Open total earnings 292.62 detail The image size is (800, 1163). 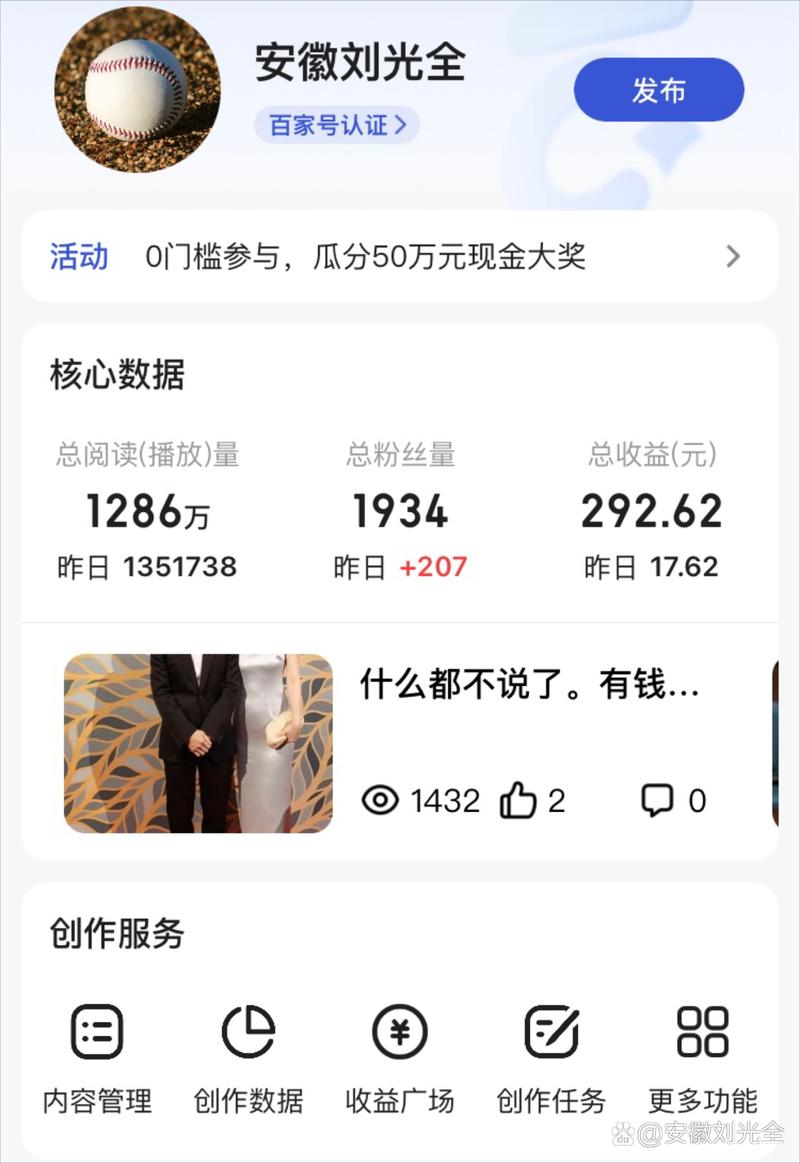tap(651, 511)
